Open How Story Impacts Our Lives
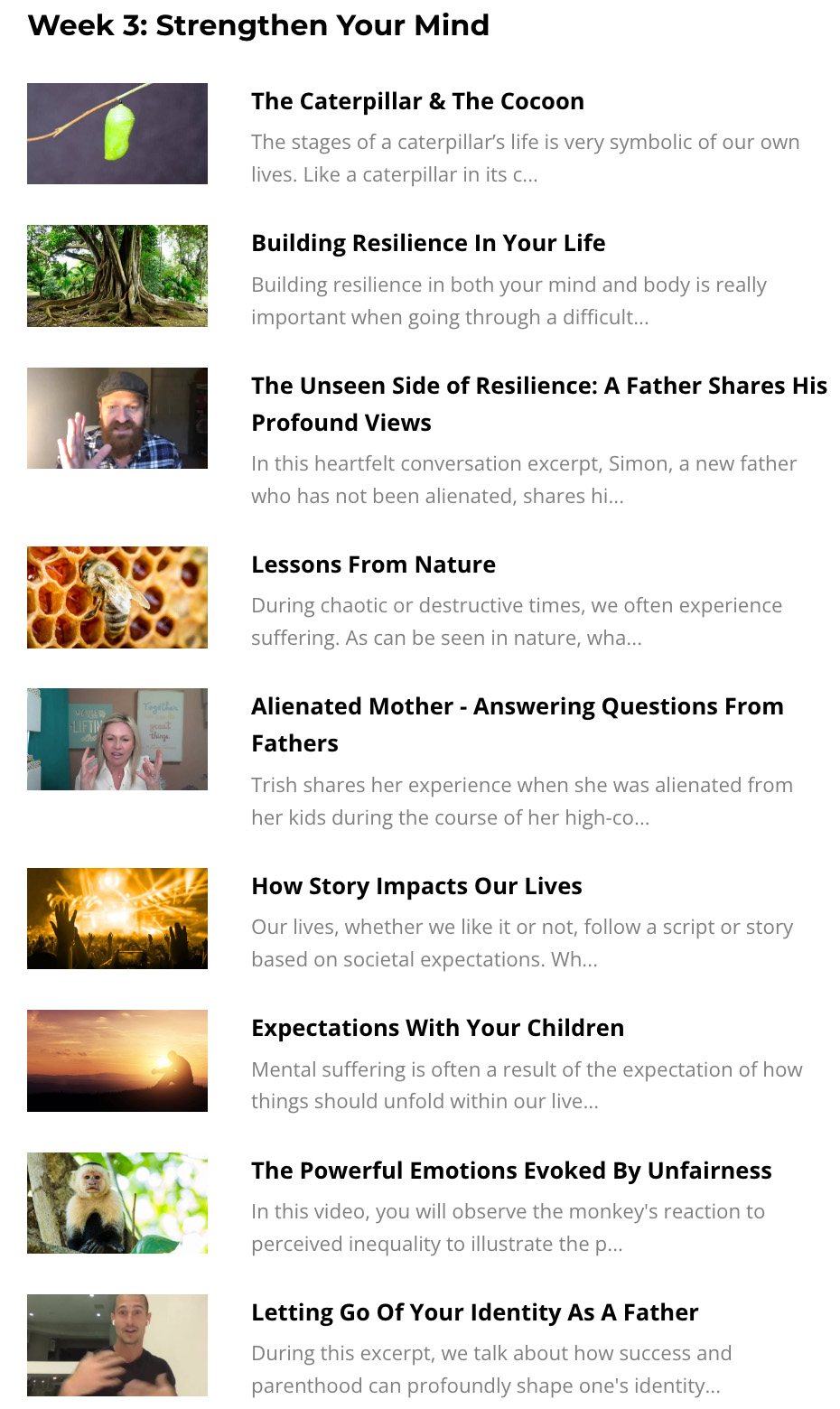The width and height of the screenshot is (840, 1409). [x=416, y=886]
